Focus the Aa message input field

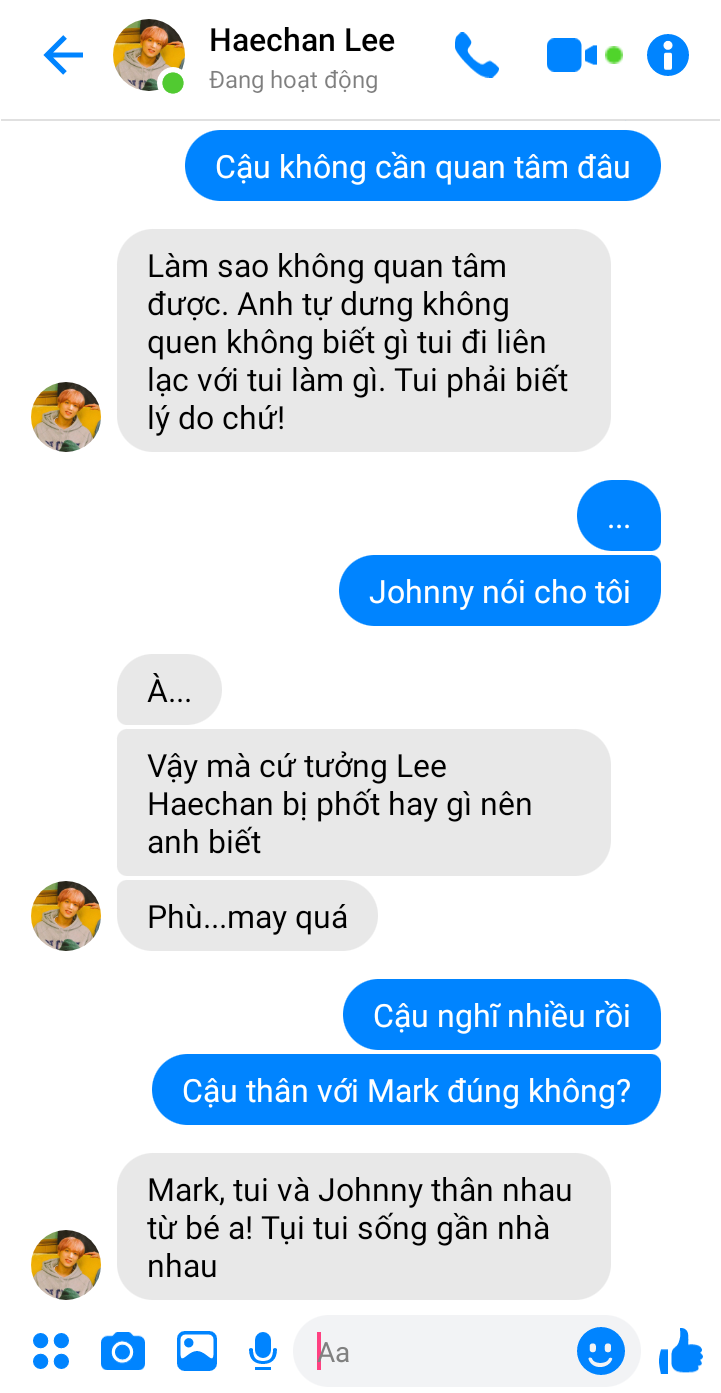pos(440,1353)
